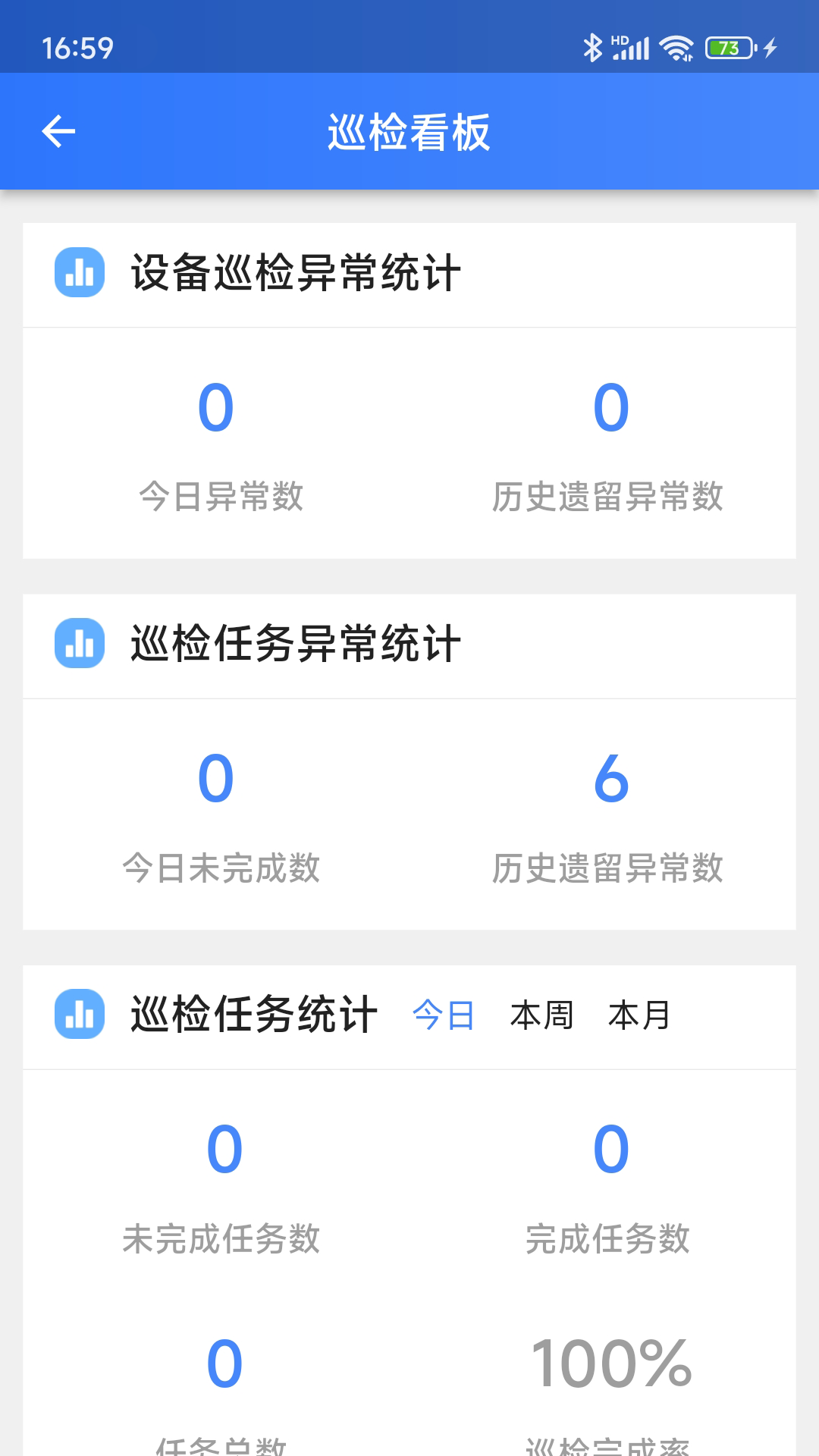Switch to the 本周 tab

click(541, 1015)
